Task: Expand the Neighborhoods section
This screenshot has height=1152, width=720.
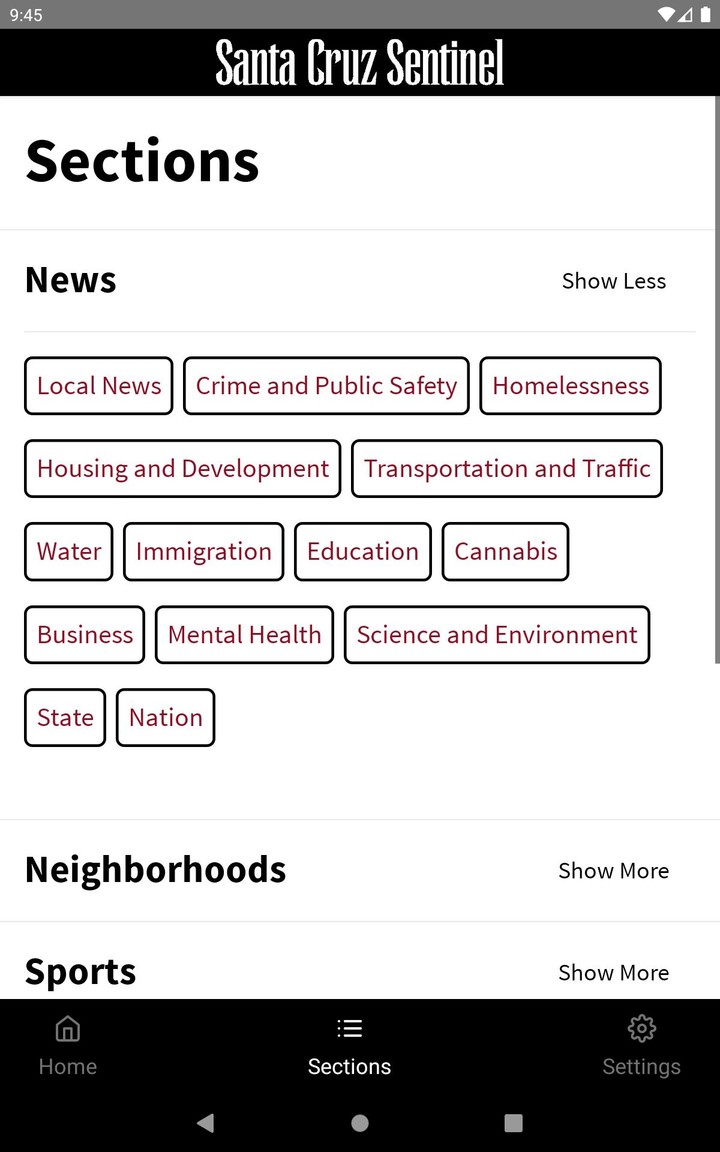Action: 614,871
